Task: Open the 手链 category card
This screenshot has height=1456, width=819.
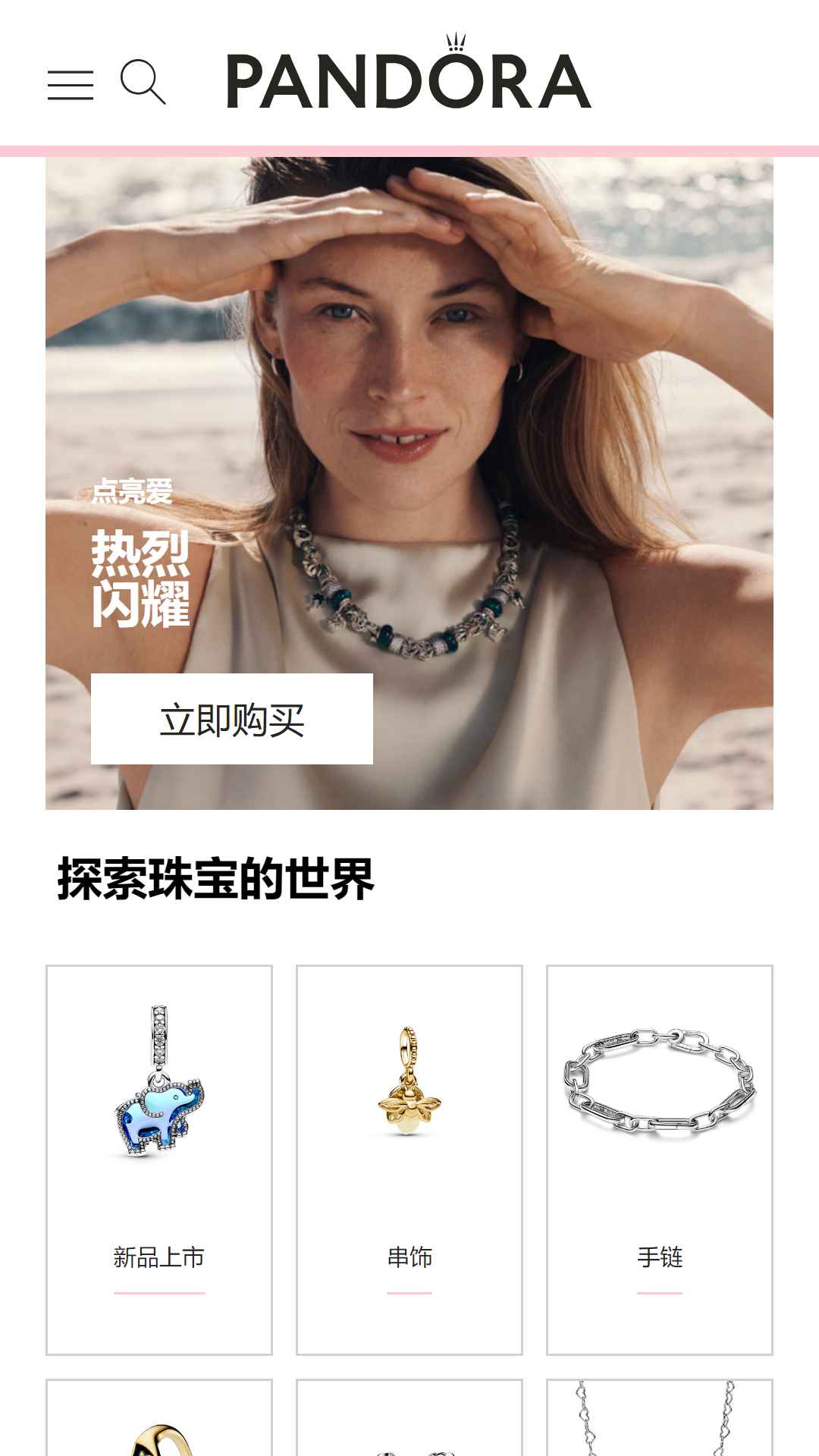Action: click(x=660, y=1160)
